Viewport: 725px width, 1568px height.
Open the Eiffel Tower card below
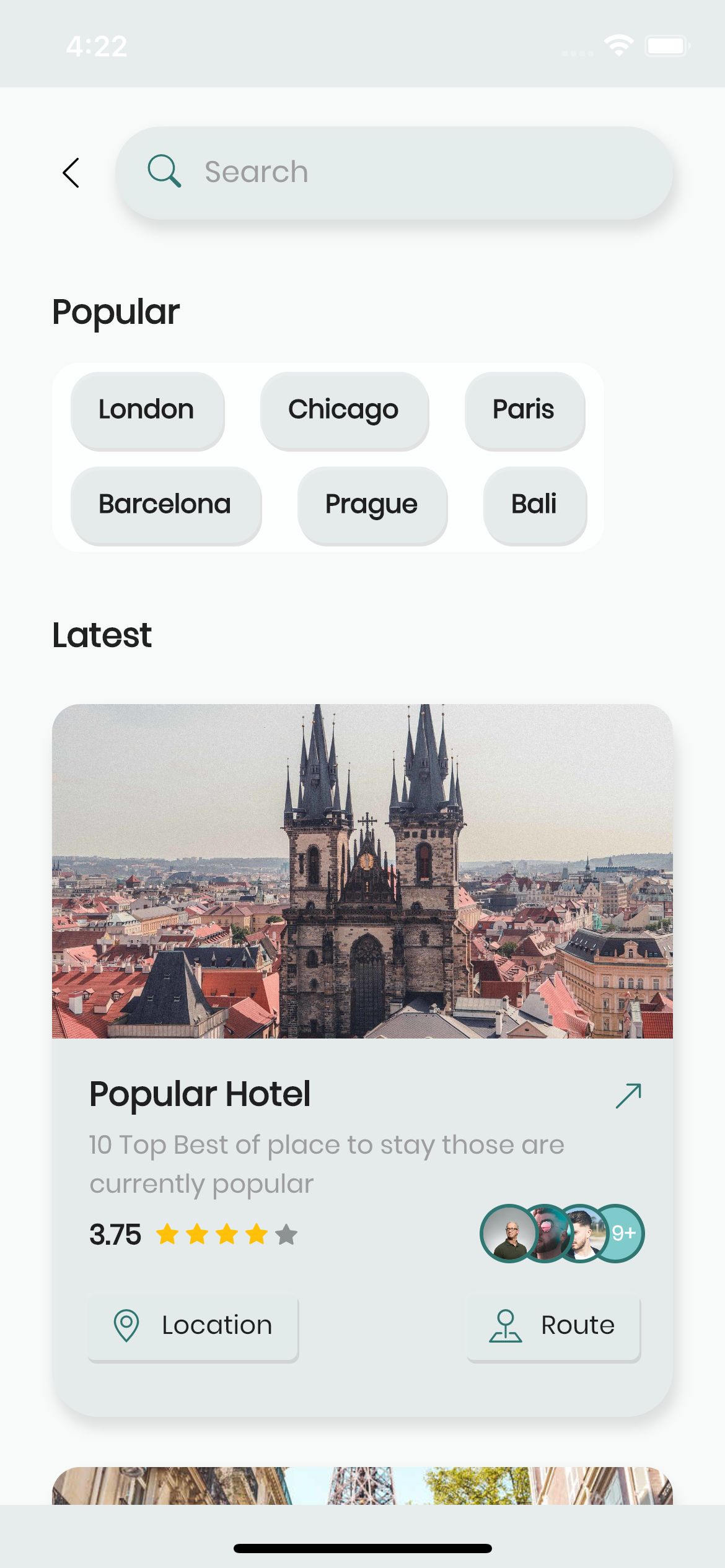362,1485
